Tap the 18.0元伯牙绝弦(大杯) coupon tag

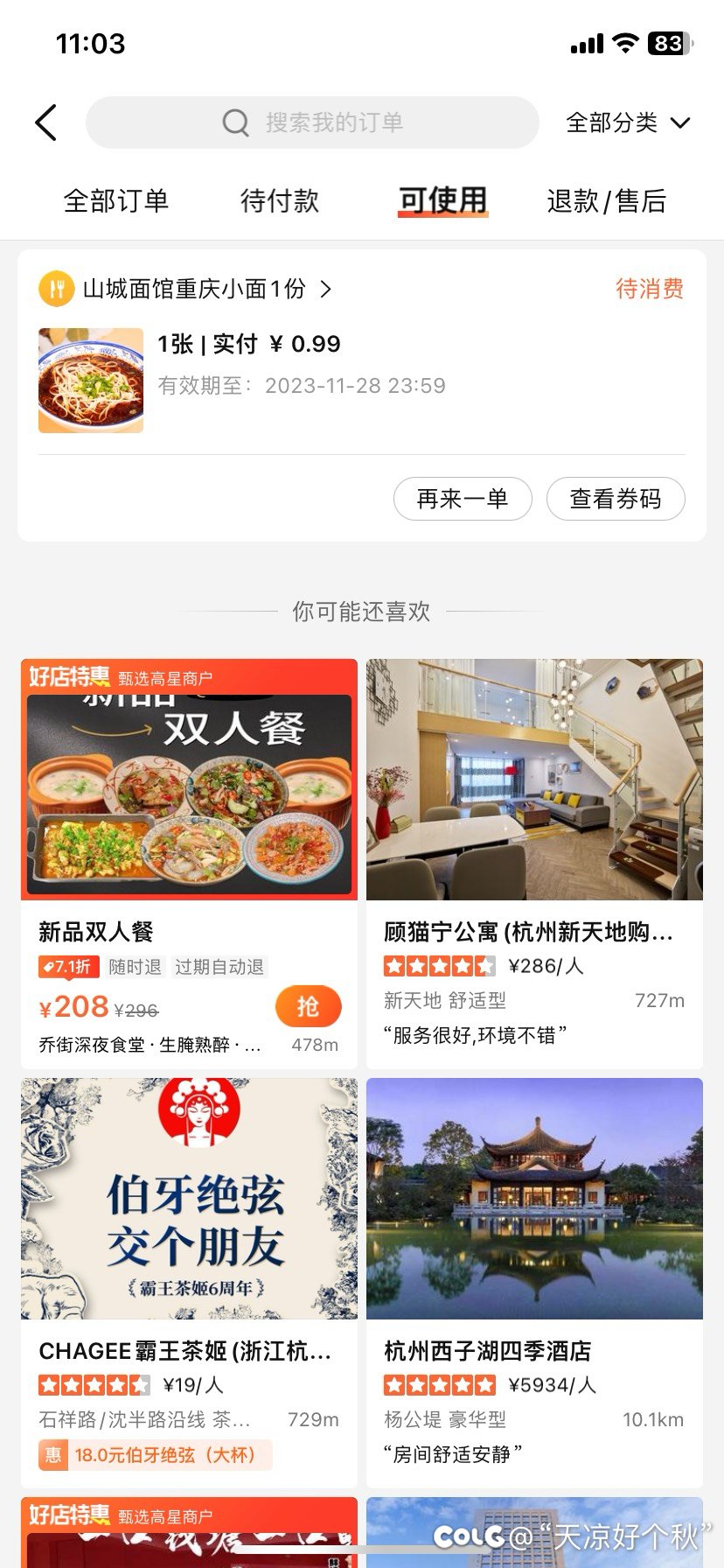[156, 1455]
